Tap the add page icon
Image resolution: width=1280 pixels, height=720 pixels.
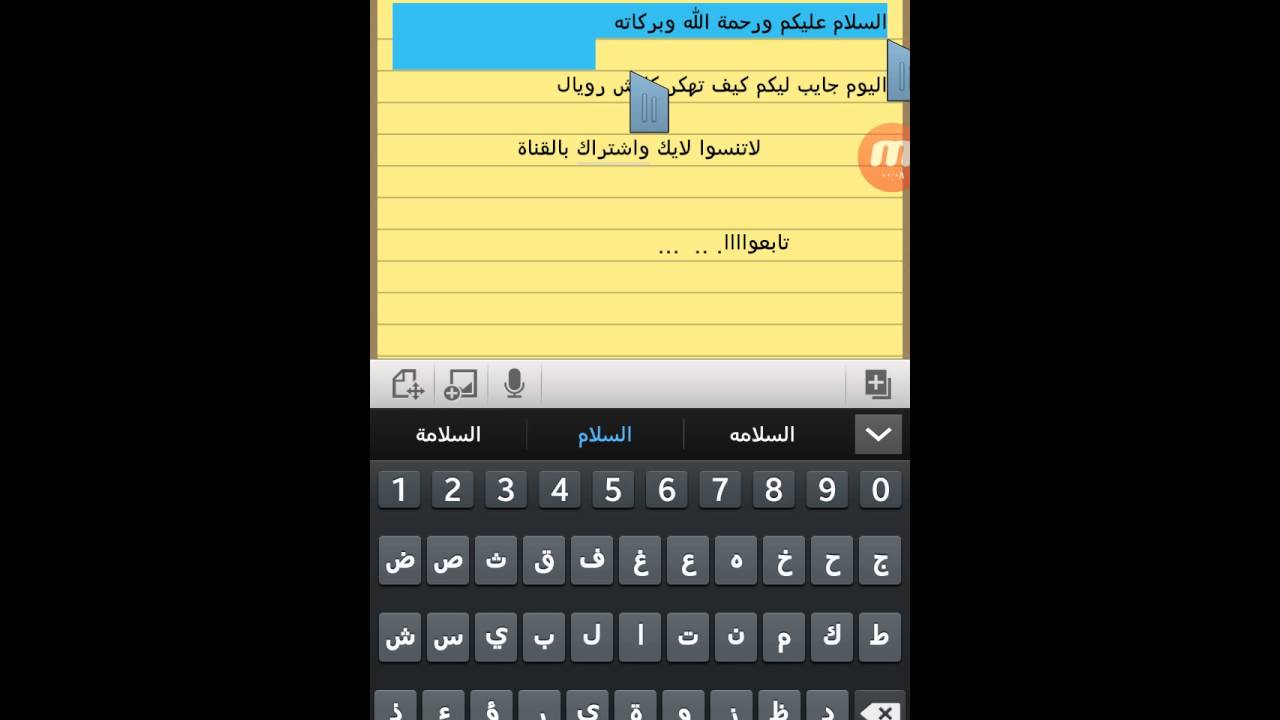(877, 384)
